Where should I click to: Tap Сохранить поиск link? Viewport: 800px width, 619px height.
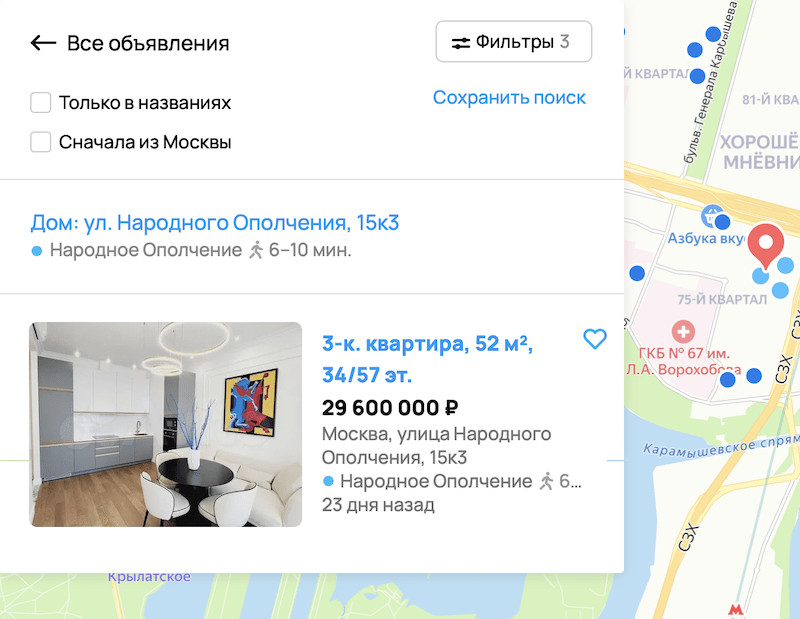[x=509, y=97]
